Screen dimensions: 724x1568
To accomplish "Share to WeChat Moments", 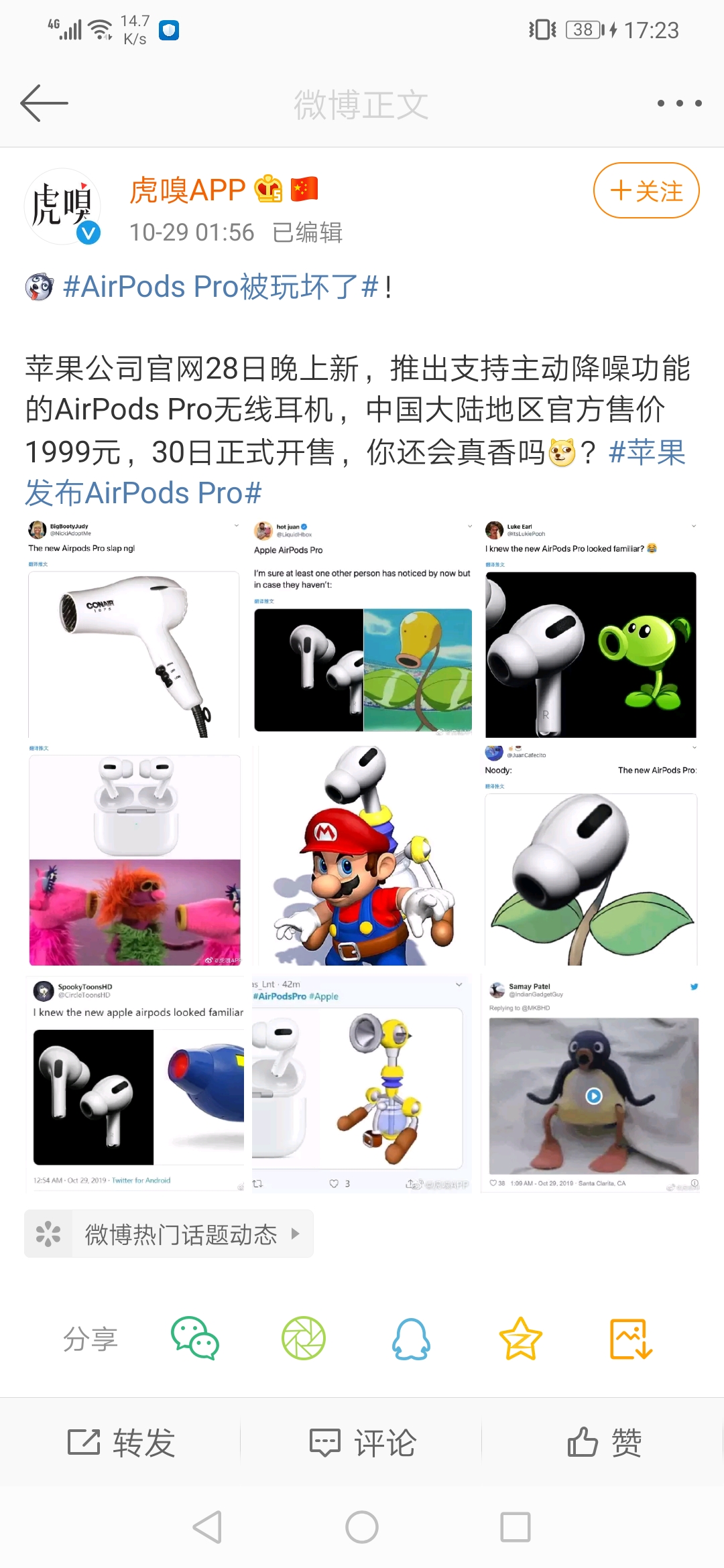I will coord(303,1339).
